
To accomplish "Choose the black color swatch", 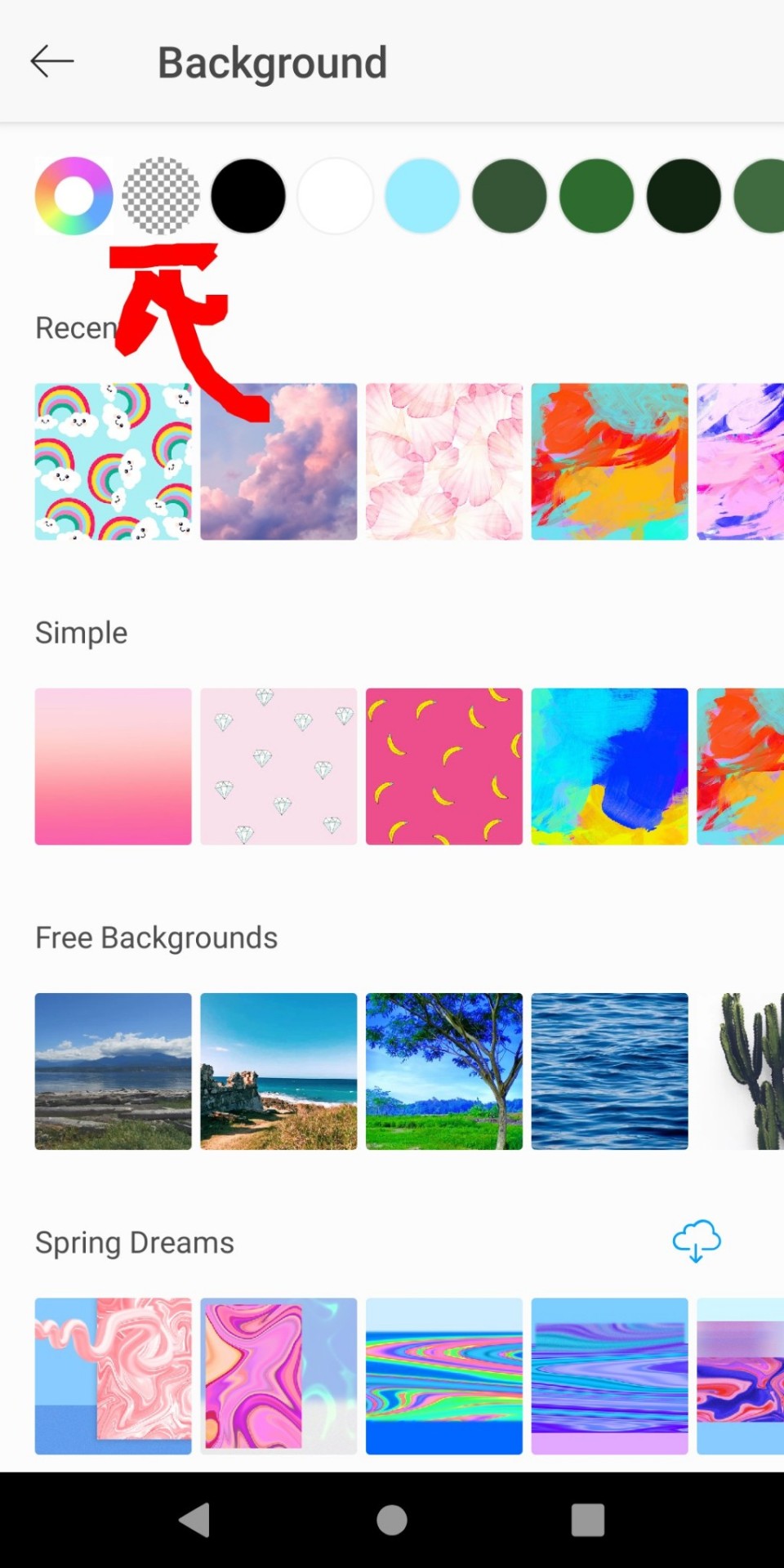I will 248,196.
